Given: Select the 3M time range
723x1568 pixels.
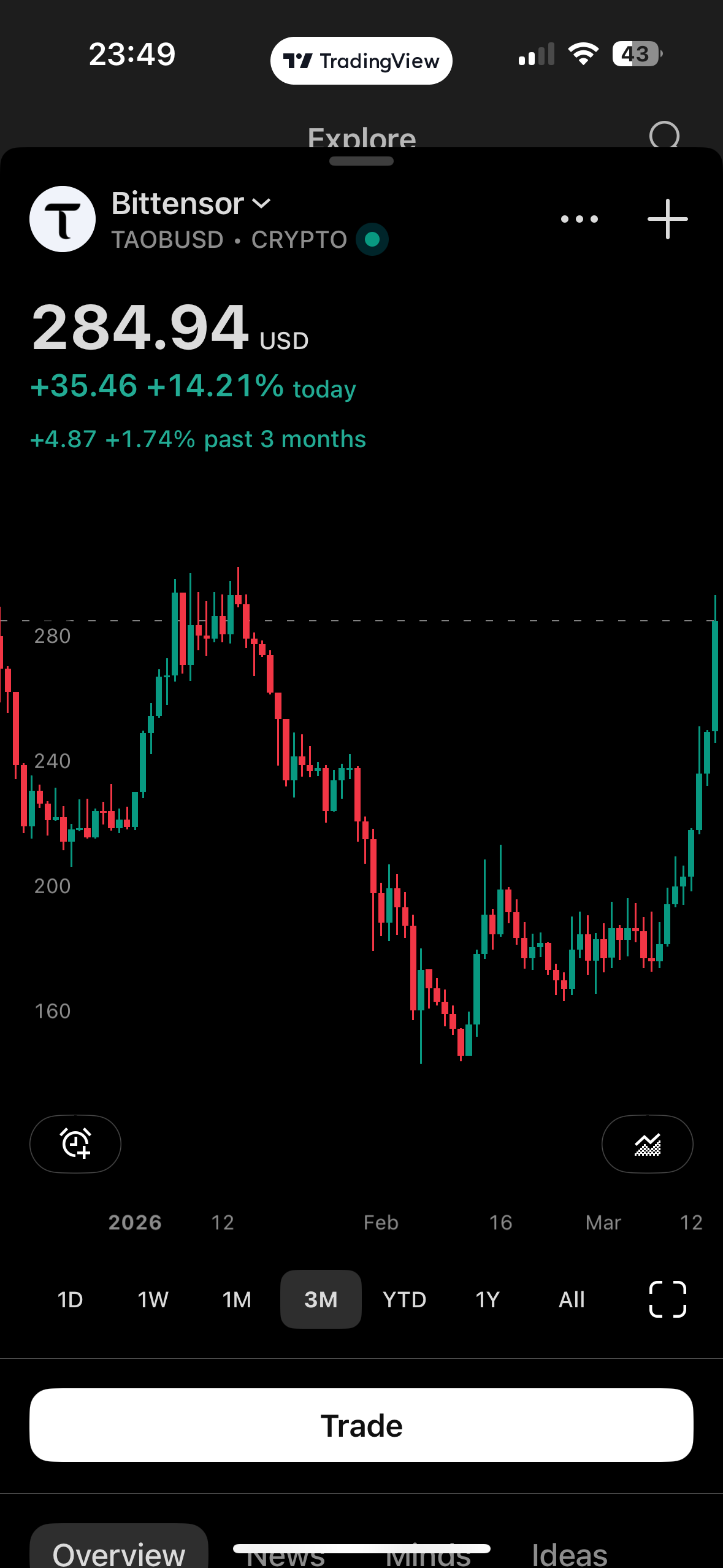Looking at the screenshot, I should coord(321,1299).
